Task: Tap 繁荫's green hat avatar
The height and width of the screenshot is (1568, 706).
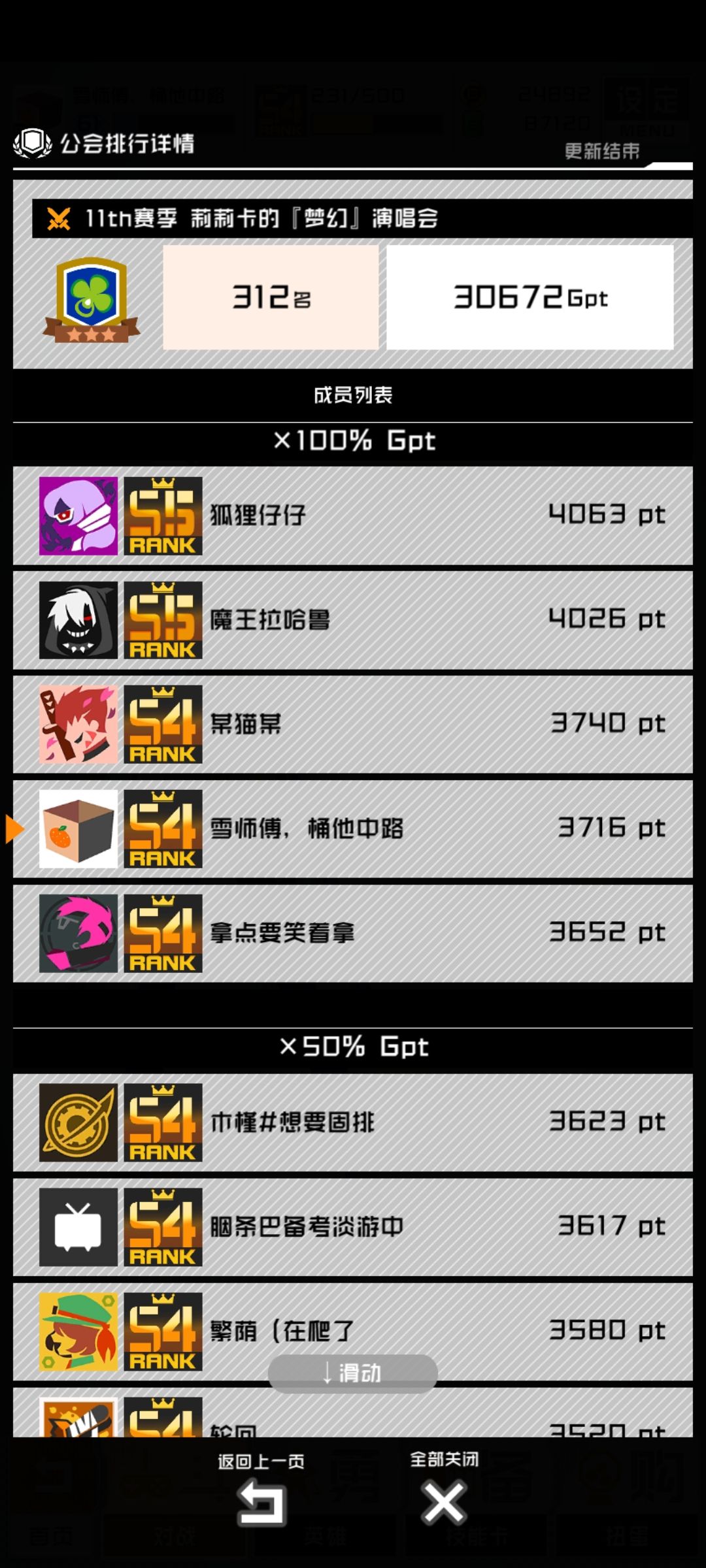Action: click(x=77, y=1331)
